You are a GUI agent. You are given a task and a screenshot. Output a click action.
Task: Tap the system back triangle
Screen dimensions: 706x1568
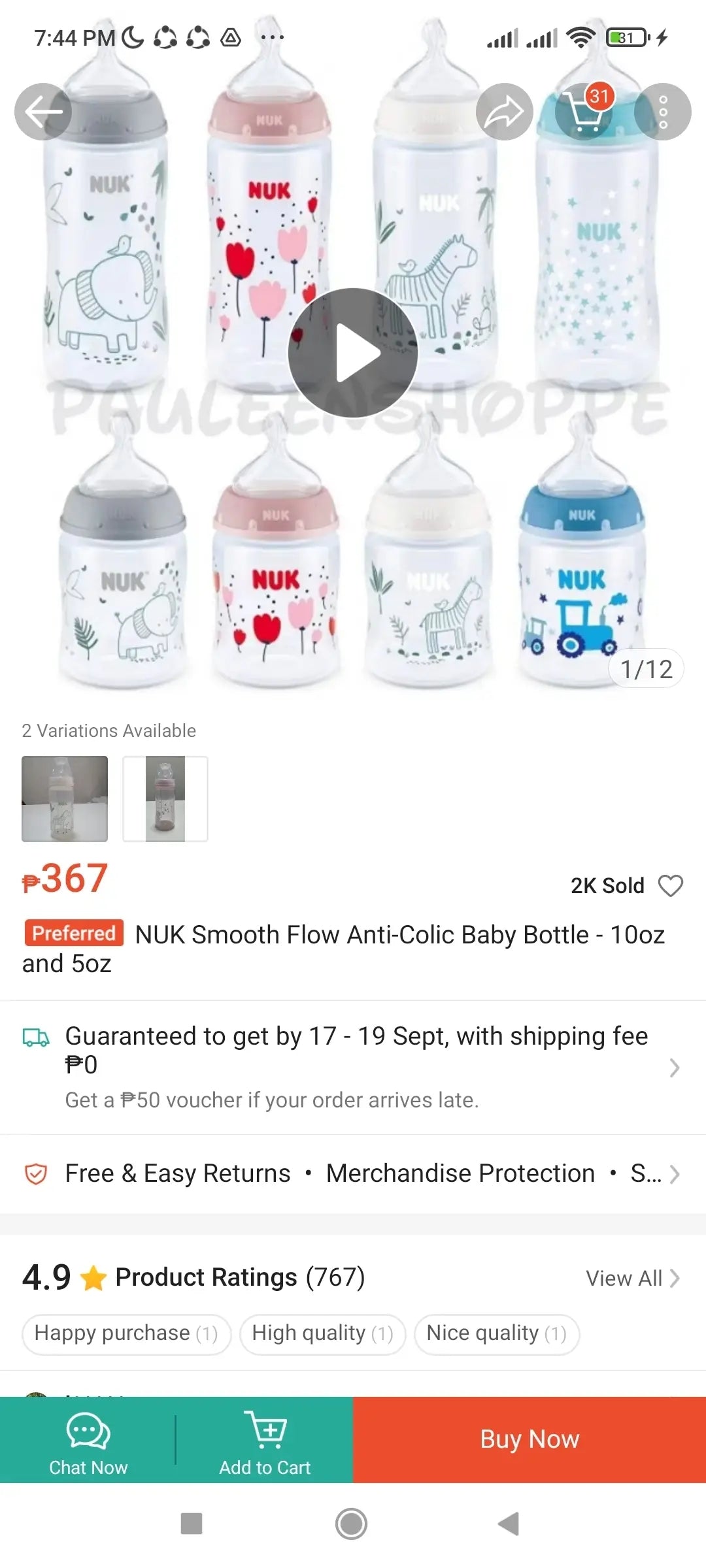(509, 1524)
